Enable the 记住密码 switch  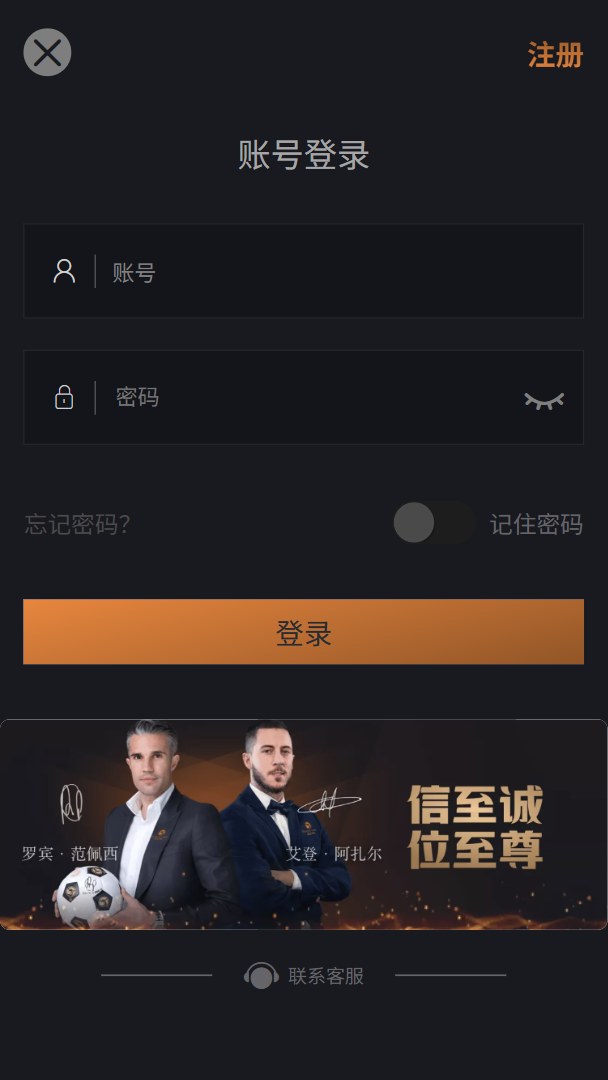click(x=433, y=523)
